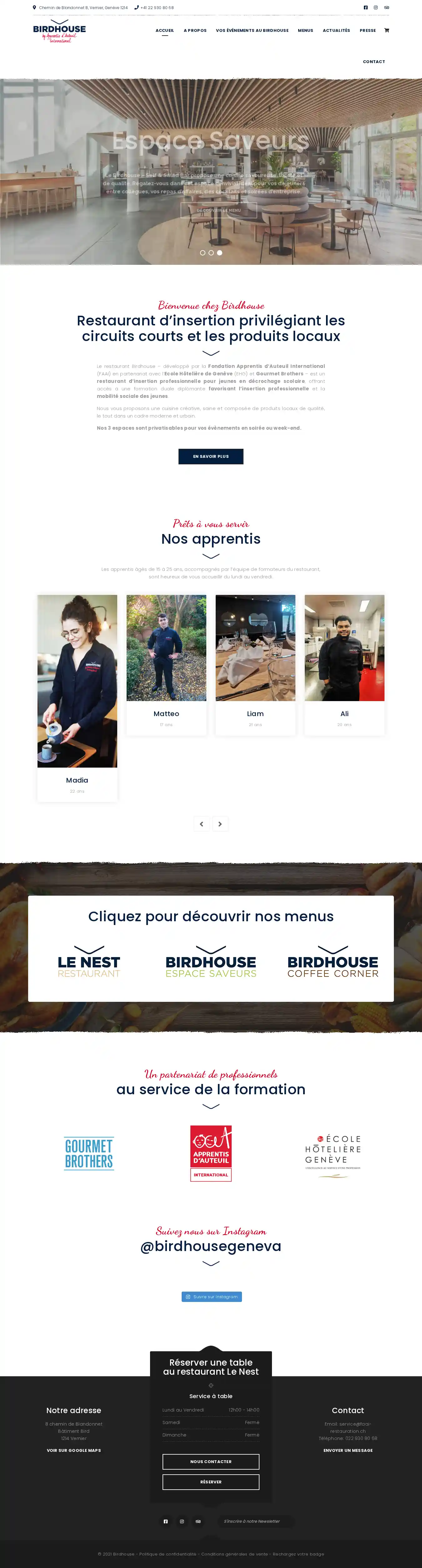Open the PRESSE page
The width and height of the screenshot is (422, 1568).
click(x=367, y=30)
